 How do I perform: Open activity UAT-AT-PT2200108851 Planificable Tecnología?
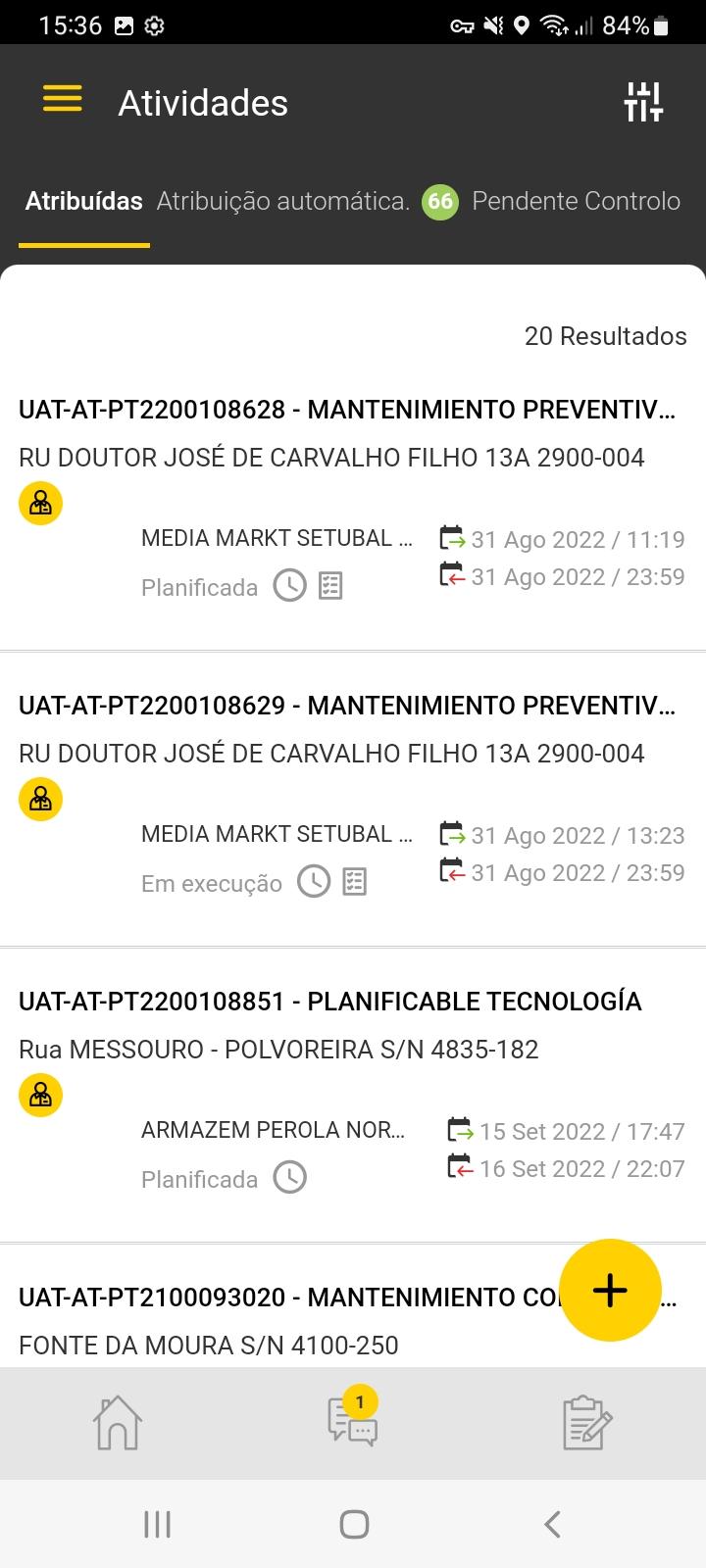pyautogui.click(x=353, y=1095)
